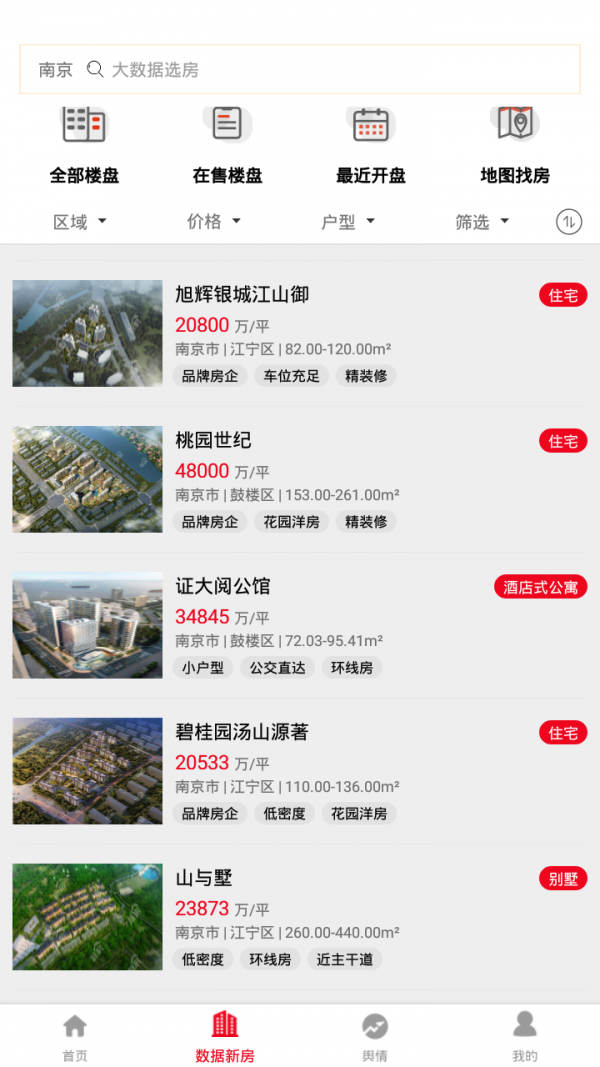Open the 山与墅 villa listing
The height and width of the screenshot is (1067, 600).
coord(300,917)
